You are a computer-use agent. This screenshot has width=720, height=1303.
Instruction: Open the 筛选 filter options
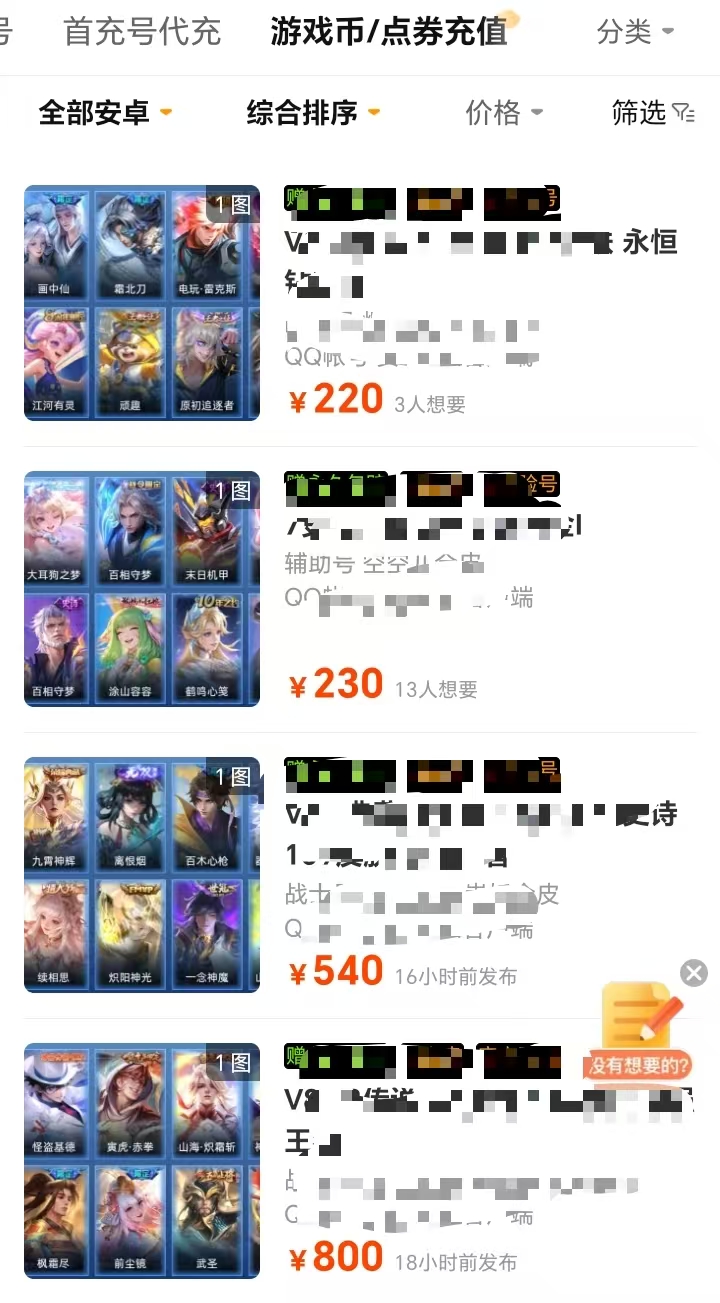click(652, 113)
